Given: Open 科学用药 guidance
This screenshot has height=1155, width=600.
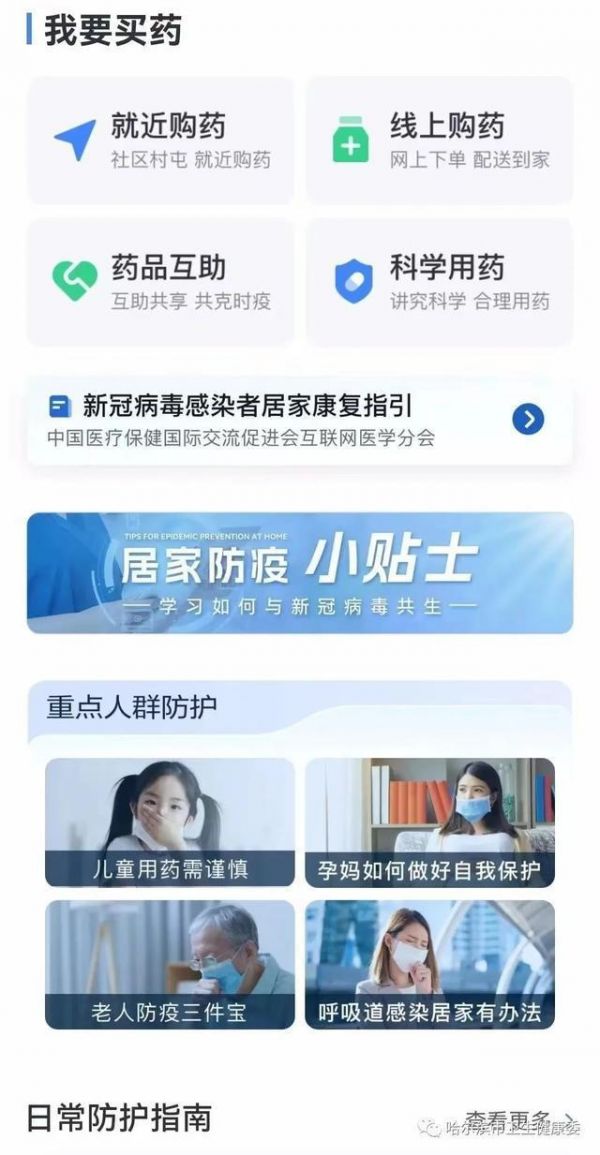Looking at the screenshot, I should tap(439, 283).
